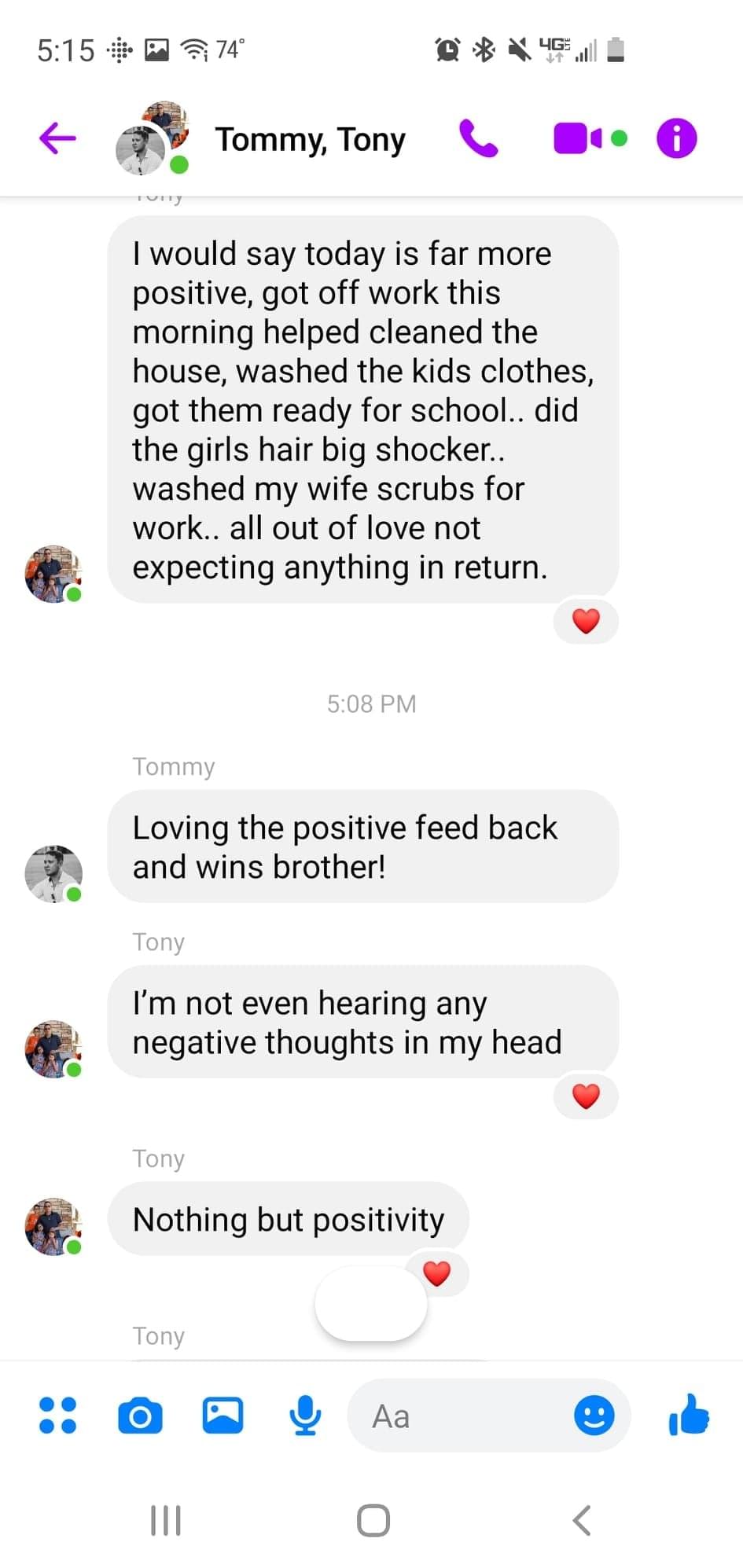
Task: View heart reaction on 'far more positive' message
Action: tap(586, 621)
